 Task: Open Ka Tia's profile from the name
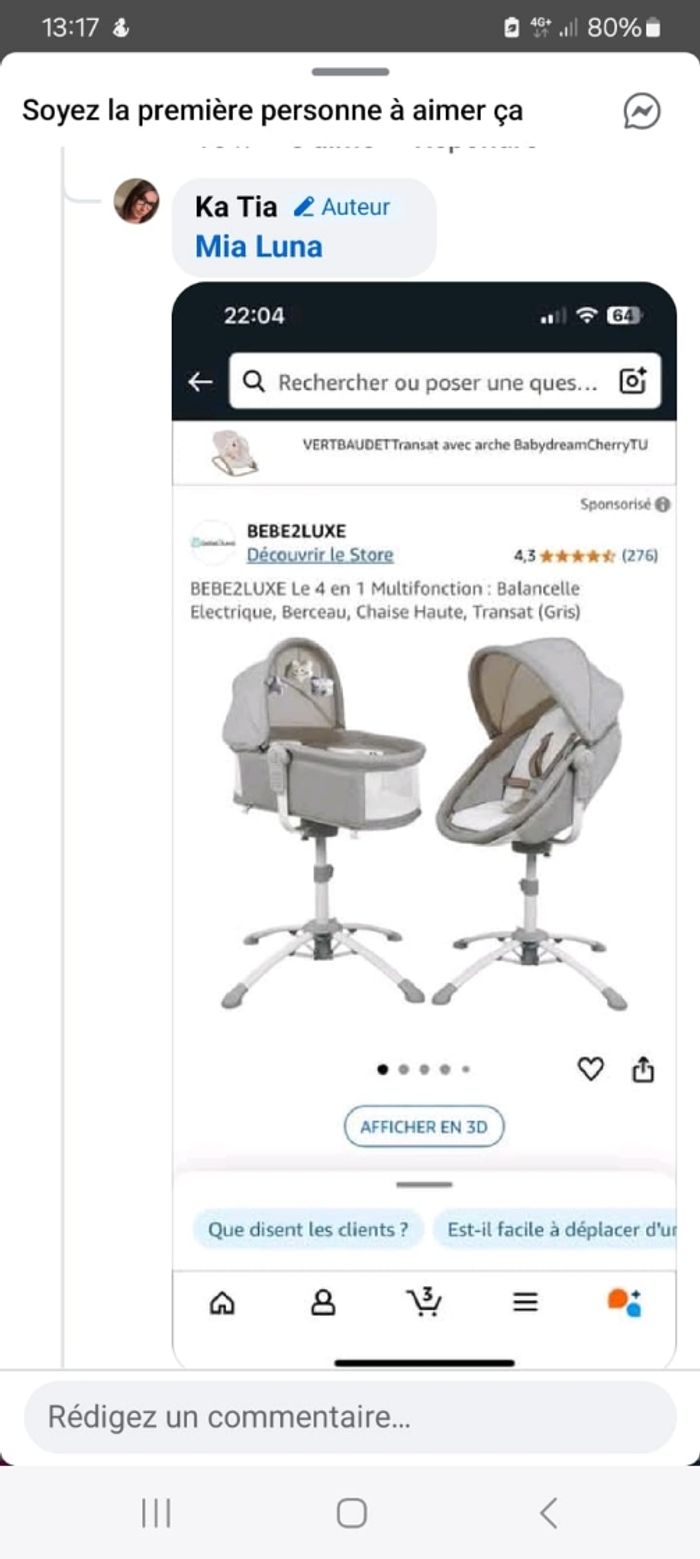[x=236, y=207]
